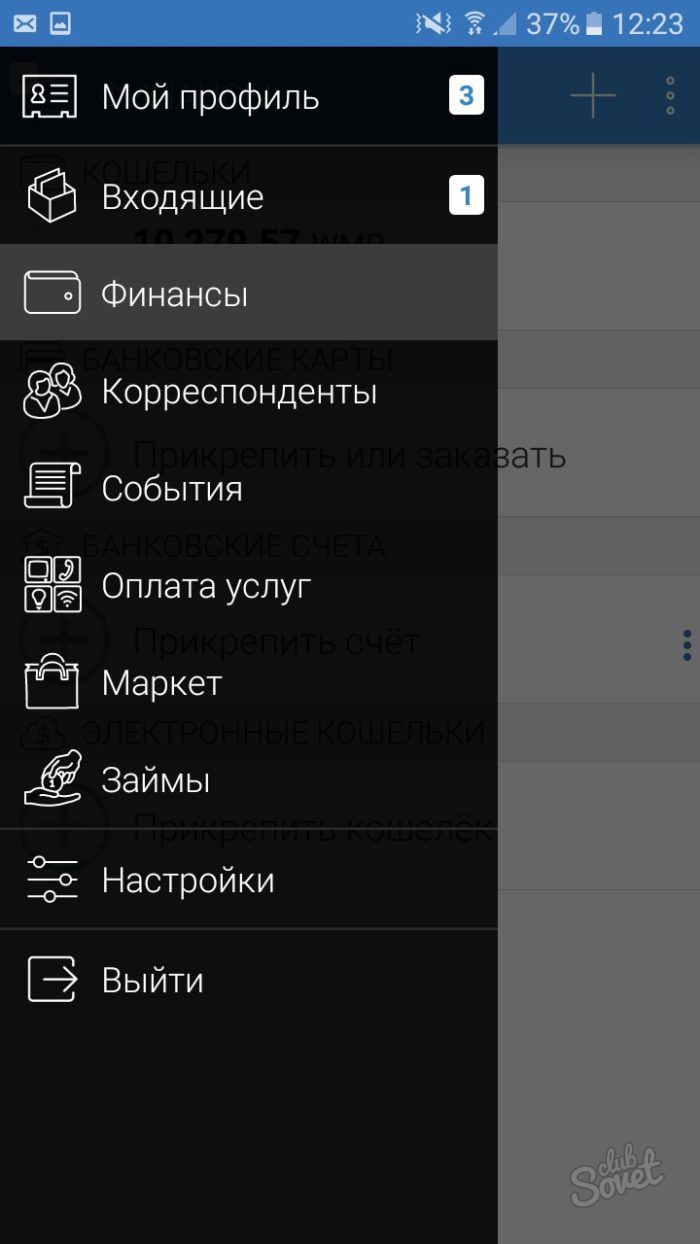This screenshot has width=700, height=1244.
Task: Go to События
Action: [x=172, y=489]
